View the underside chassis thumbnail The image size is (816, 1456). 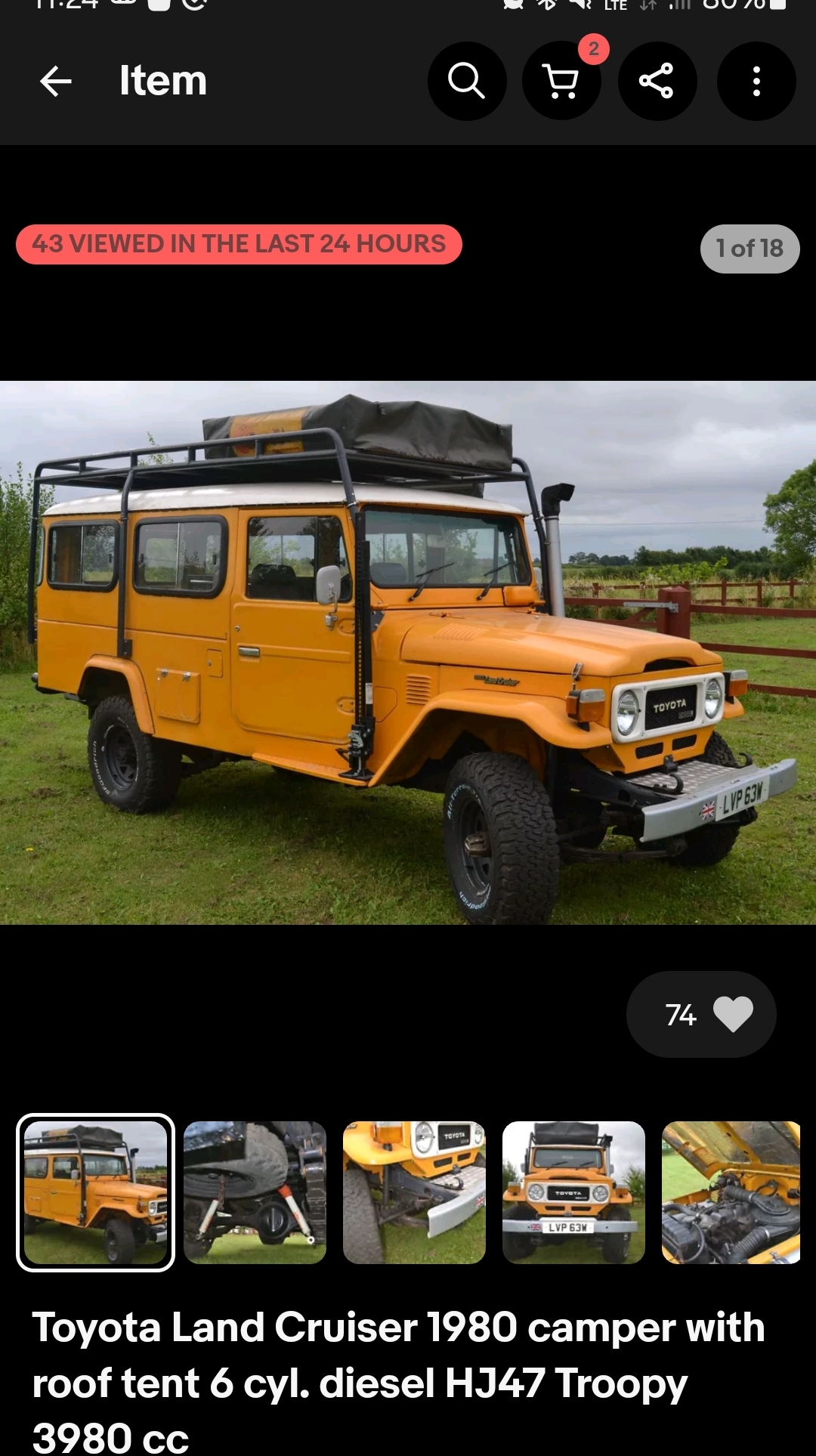[255, 1192]
